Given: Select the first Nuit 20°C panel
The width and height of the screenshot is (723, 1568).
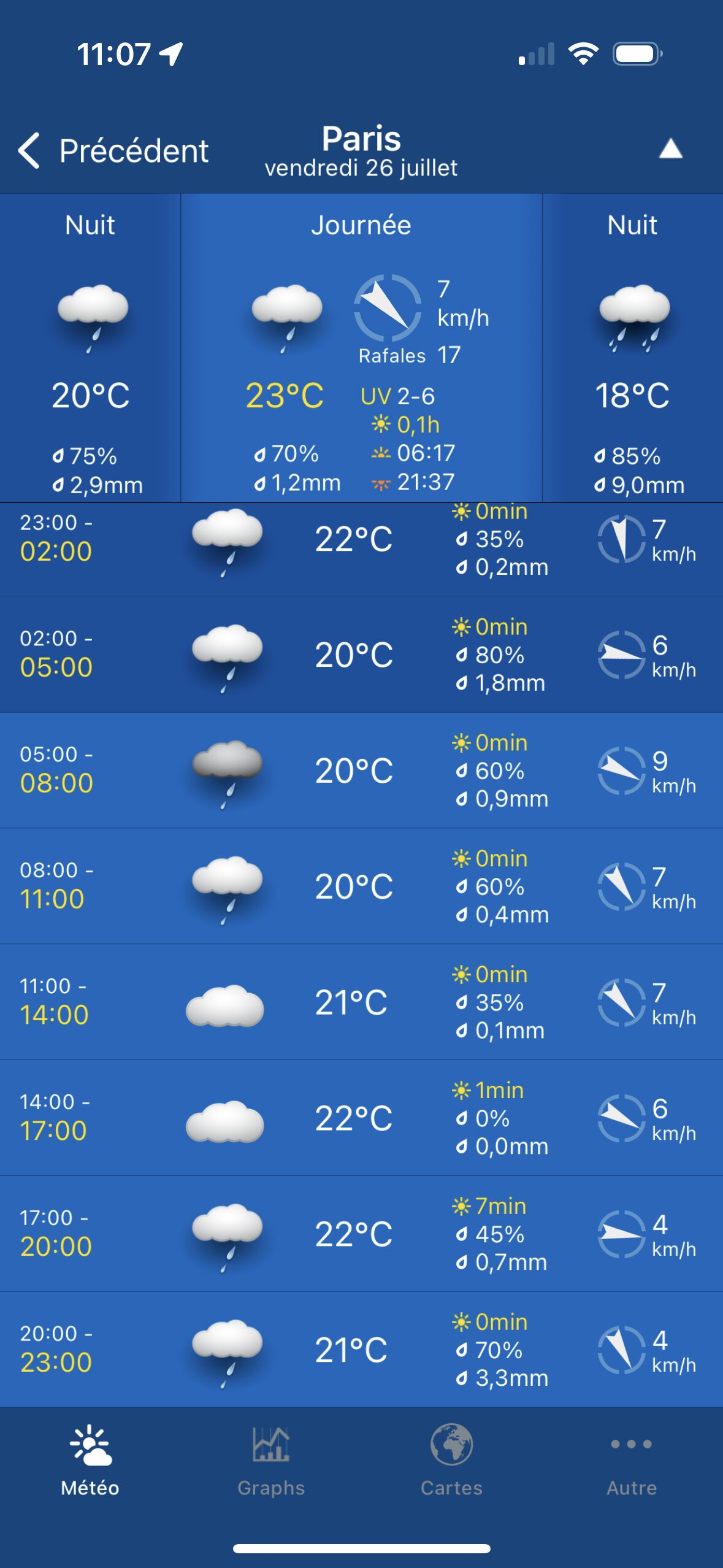Looking at the screenshot, I should click(90, 348).
